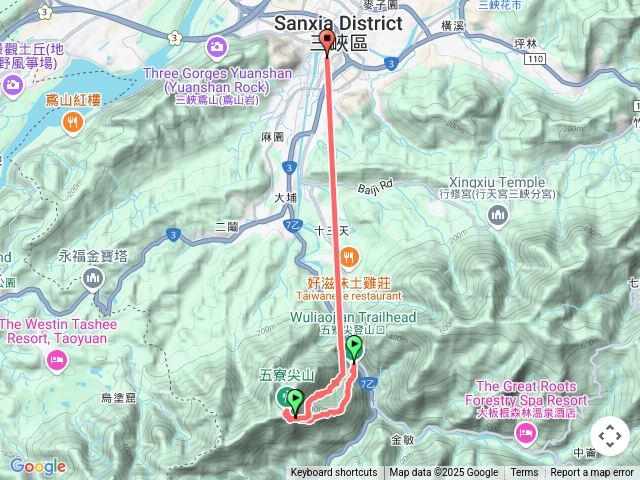Select The Westin Tashee Resort marker
The height and width of the screenshot is (480, 640).
(x=55, y=359)
